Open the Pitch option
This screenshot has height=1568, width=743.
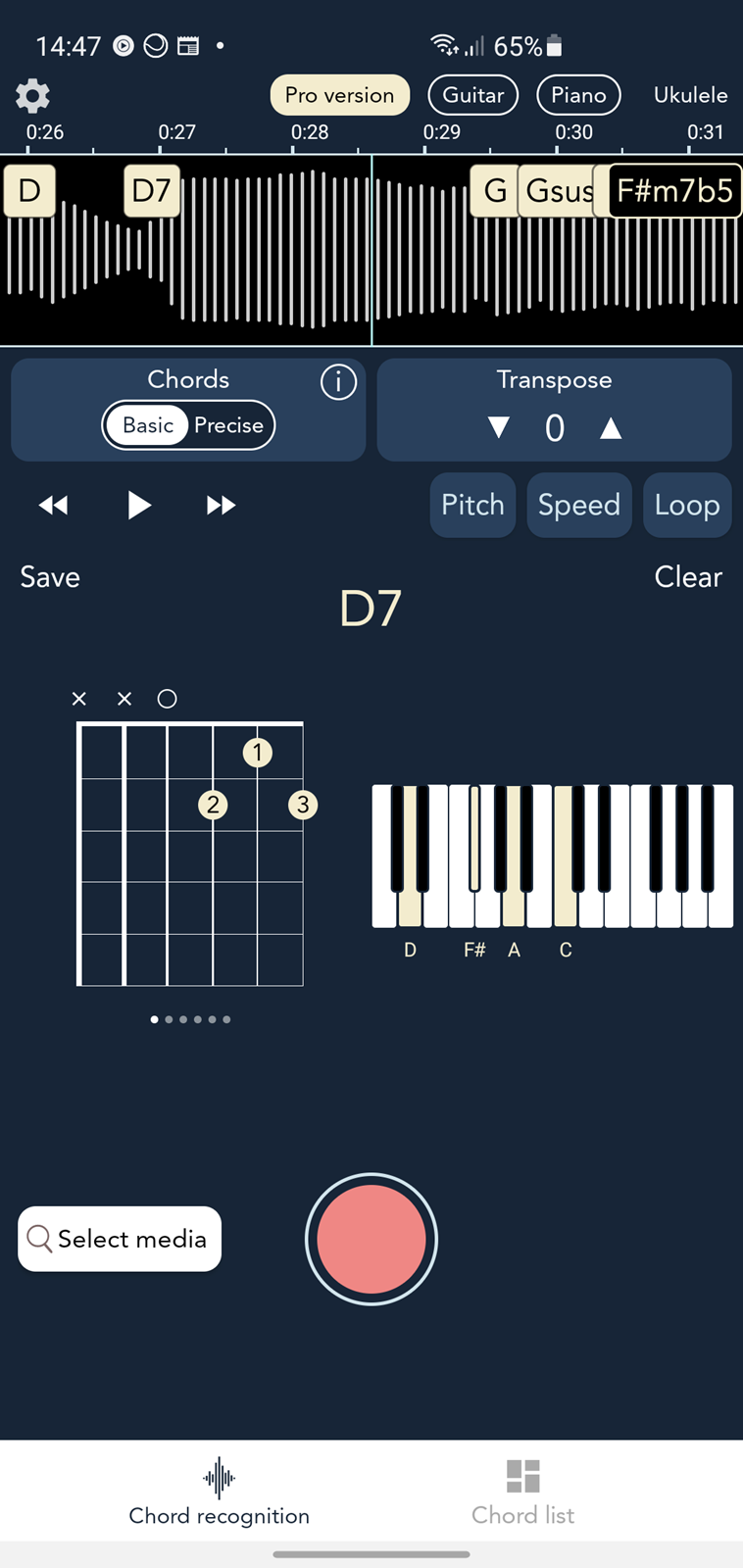[472, 505]
